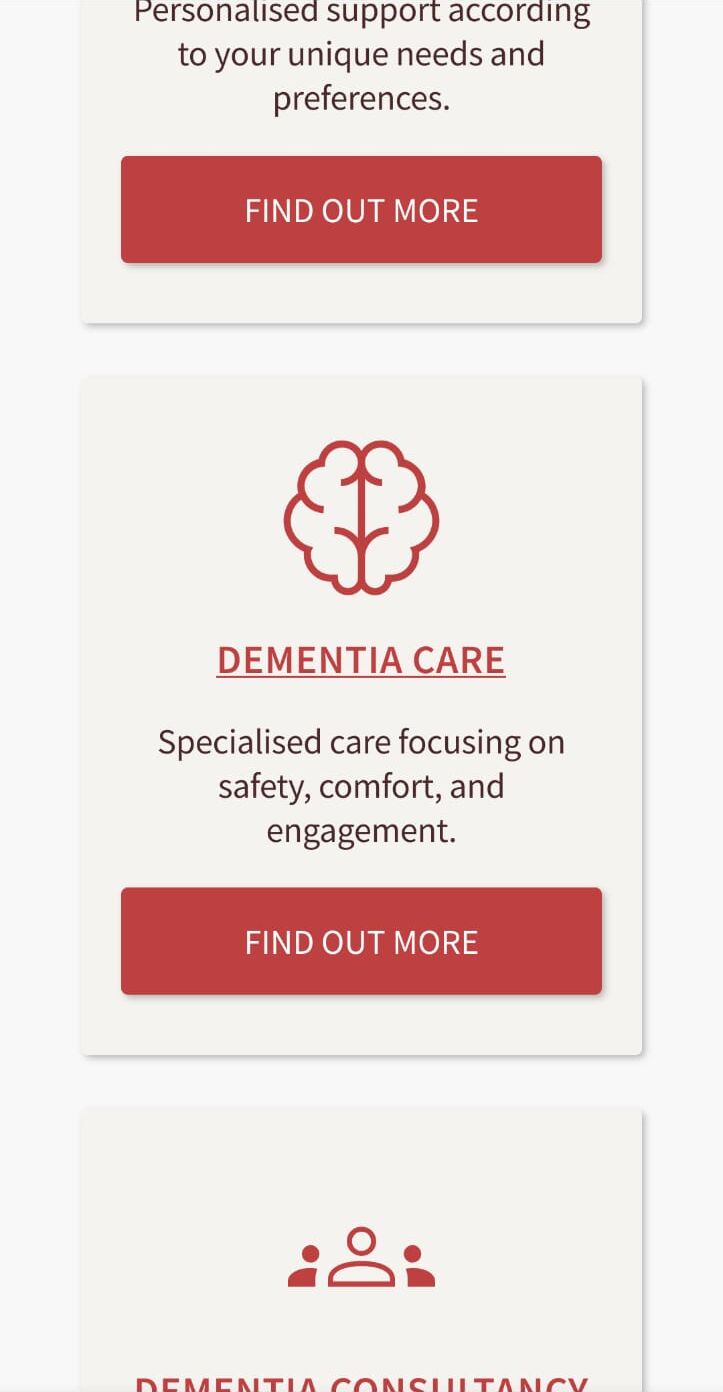Viewport: 723px width, 1392px height.
Task: Tap Find Out More under personalised support
Action: (x=361, y=210)
